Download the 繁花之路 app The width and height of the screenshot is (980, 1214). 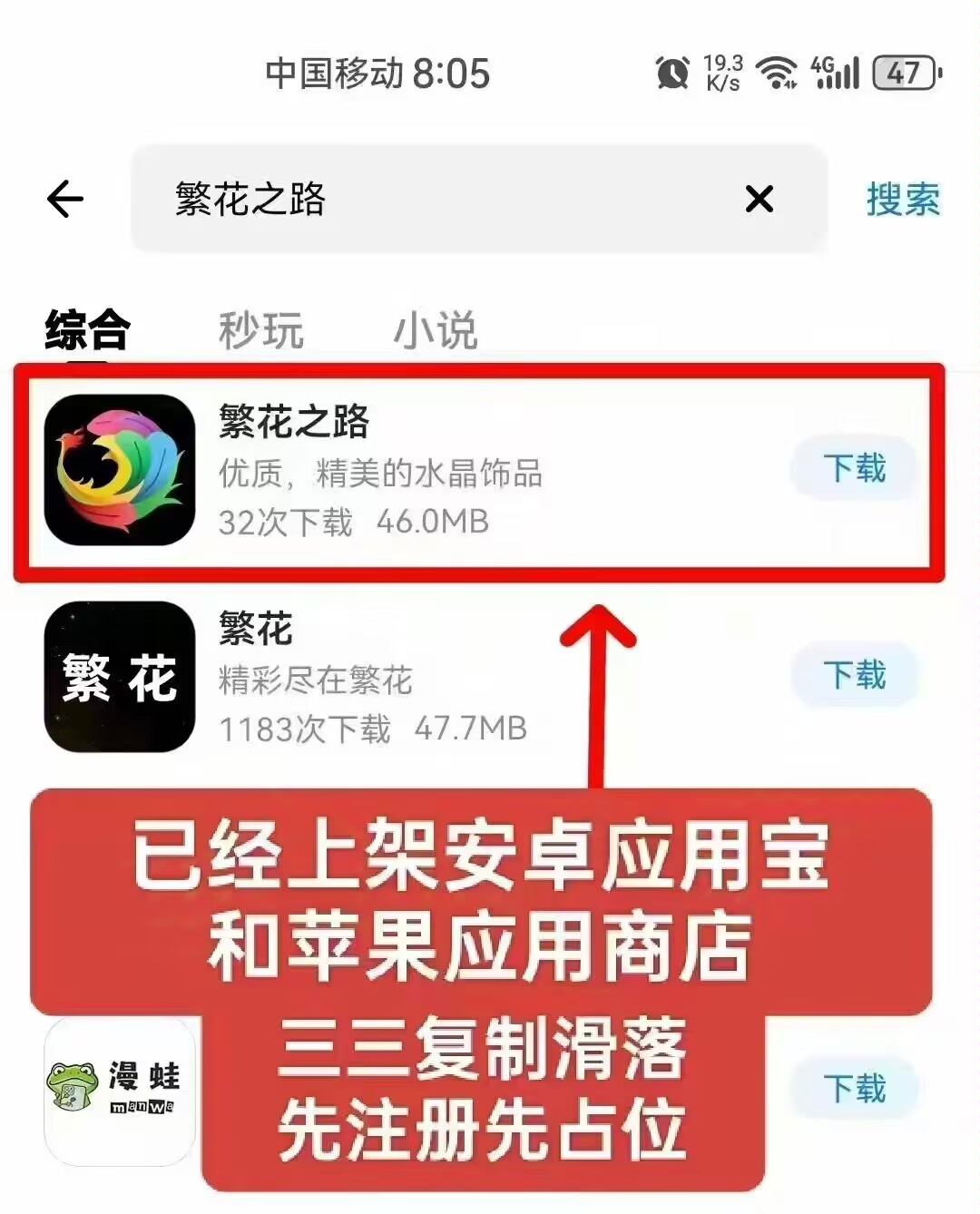click(x=854, y=468)
